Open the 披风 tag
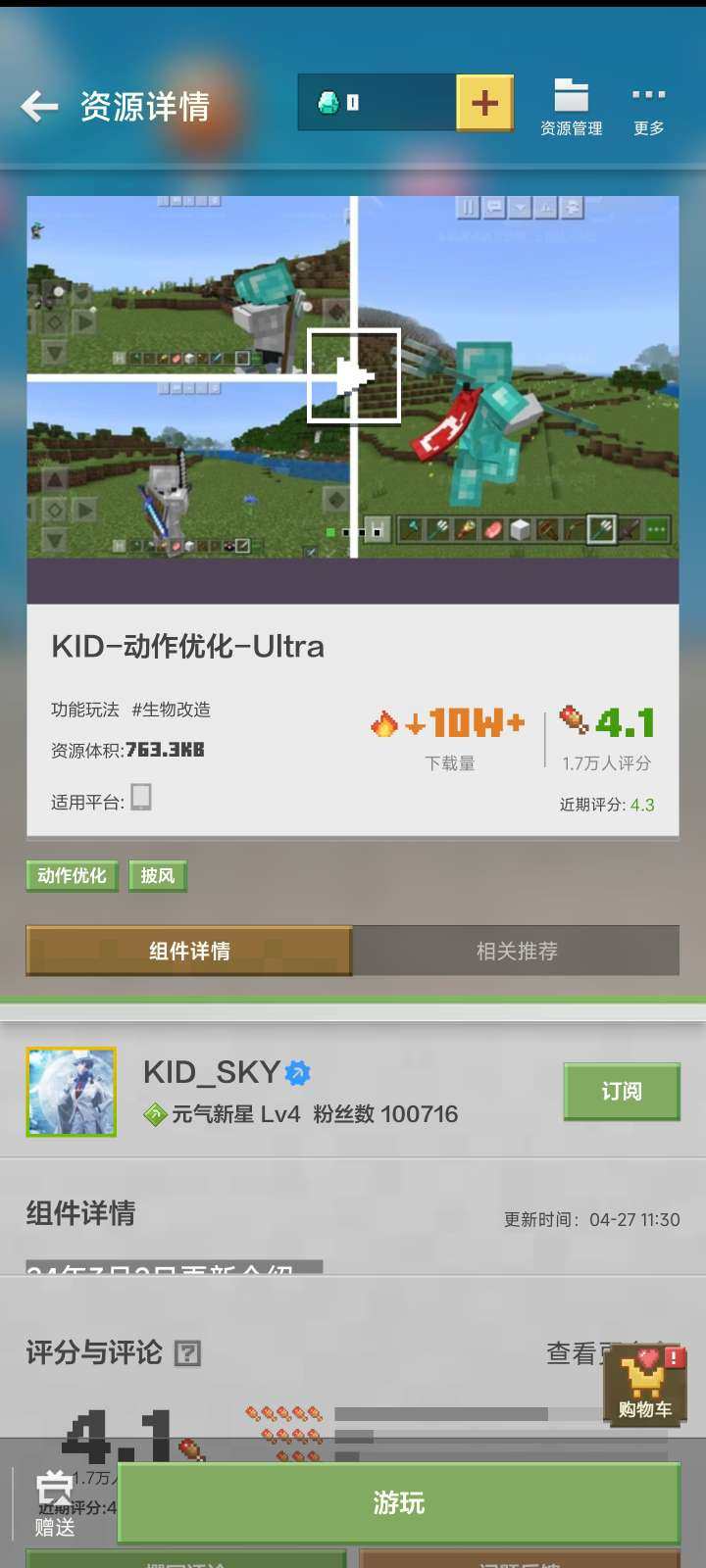Screen dimensions: 706x1568 (x=159, y=875)
